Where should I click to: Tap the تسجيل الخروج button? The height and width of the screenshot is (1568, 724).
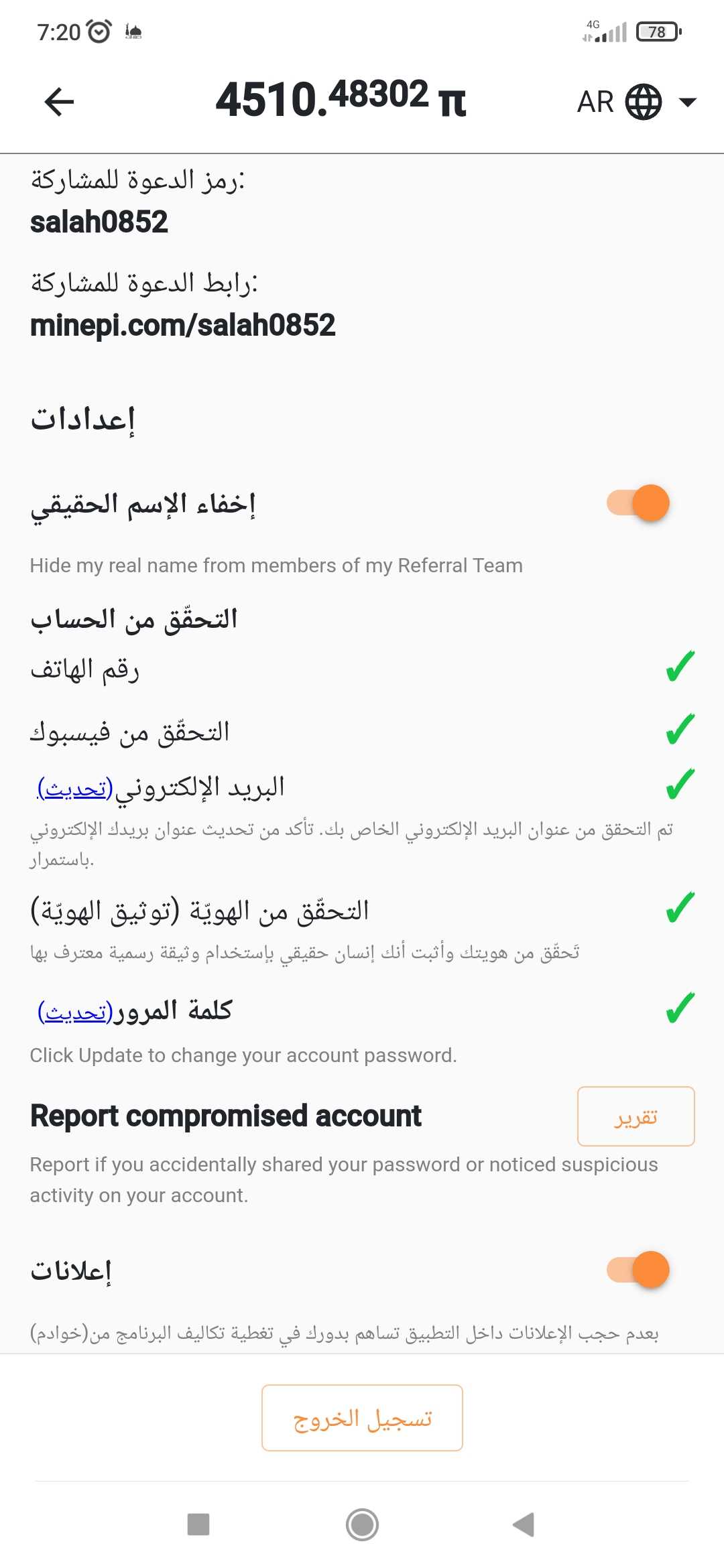click(x=362, y=1417)
